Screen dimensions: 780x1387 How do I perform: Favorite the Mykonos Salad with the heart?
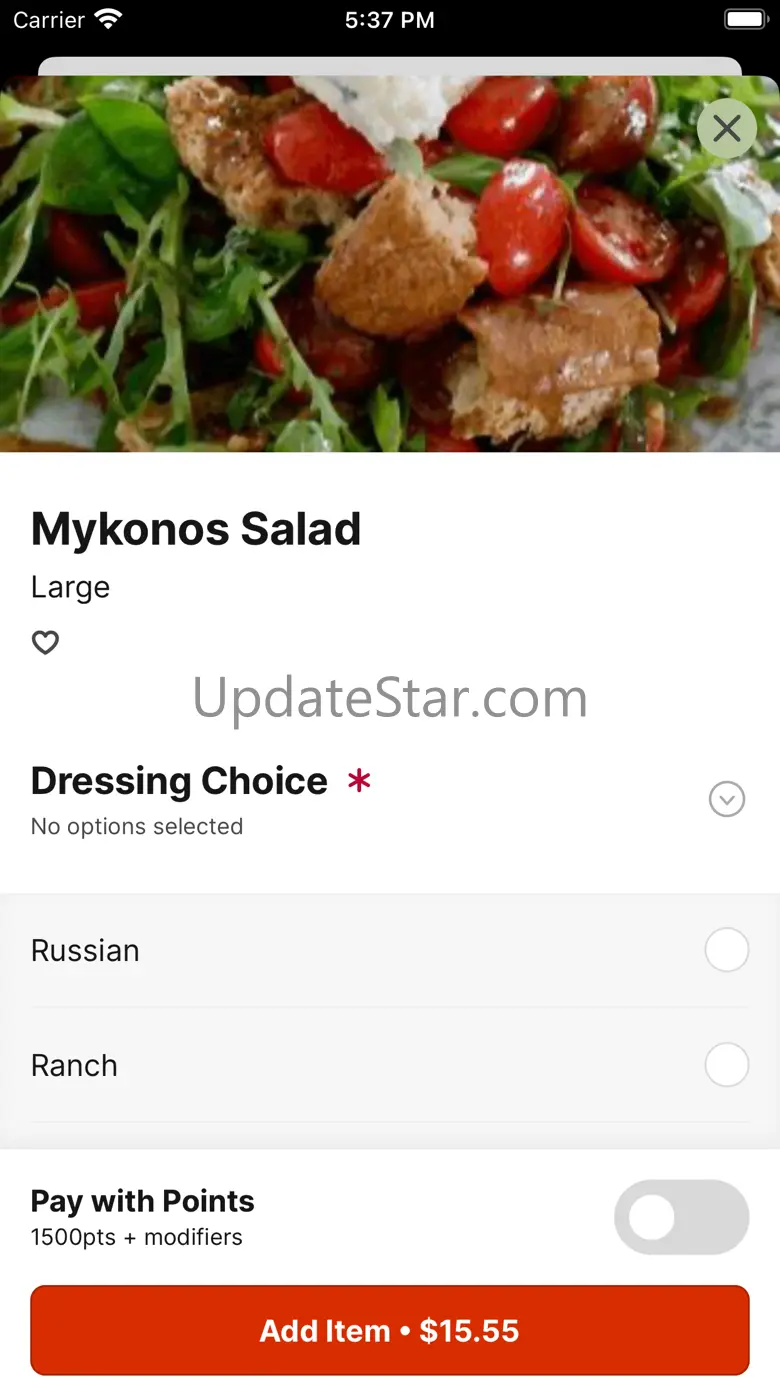46,643
